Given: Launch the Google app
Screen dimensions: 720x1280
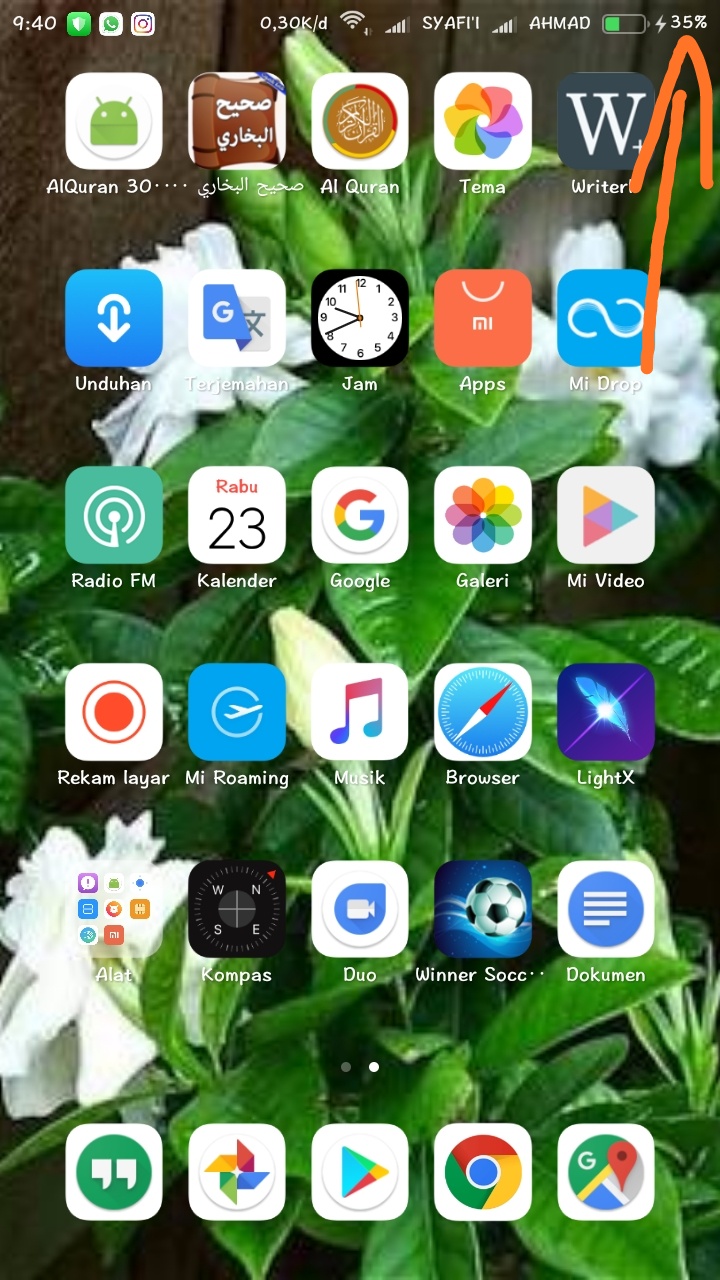Looking at the screenshot, I should tap(359, 514).
